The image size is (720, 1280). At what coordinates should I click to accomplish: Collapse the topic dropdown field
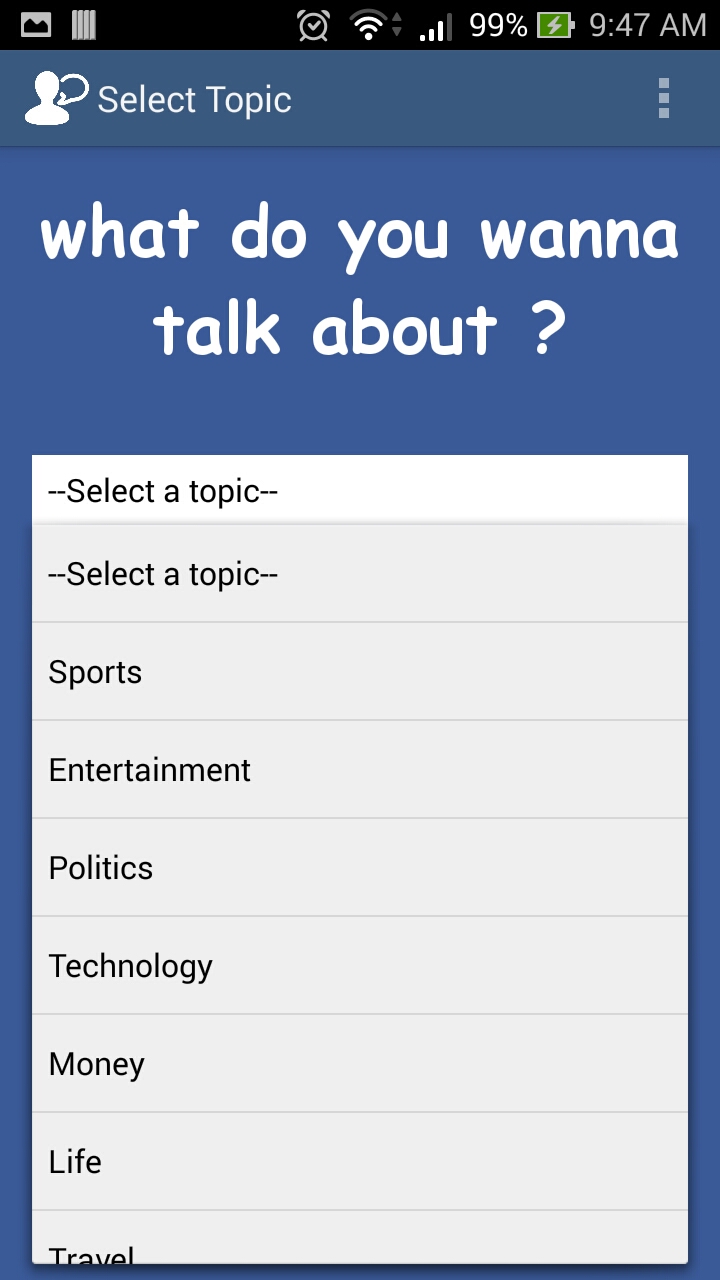coord(360,490)
